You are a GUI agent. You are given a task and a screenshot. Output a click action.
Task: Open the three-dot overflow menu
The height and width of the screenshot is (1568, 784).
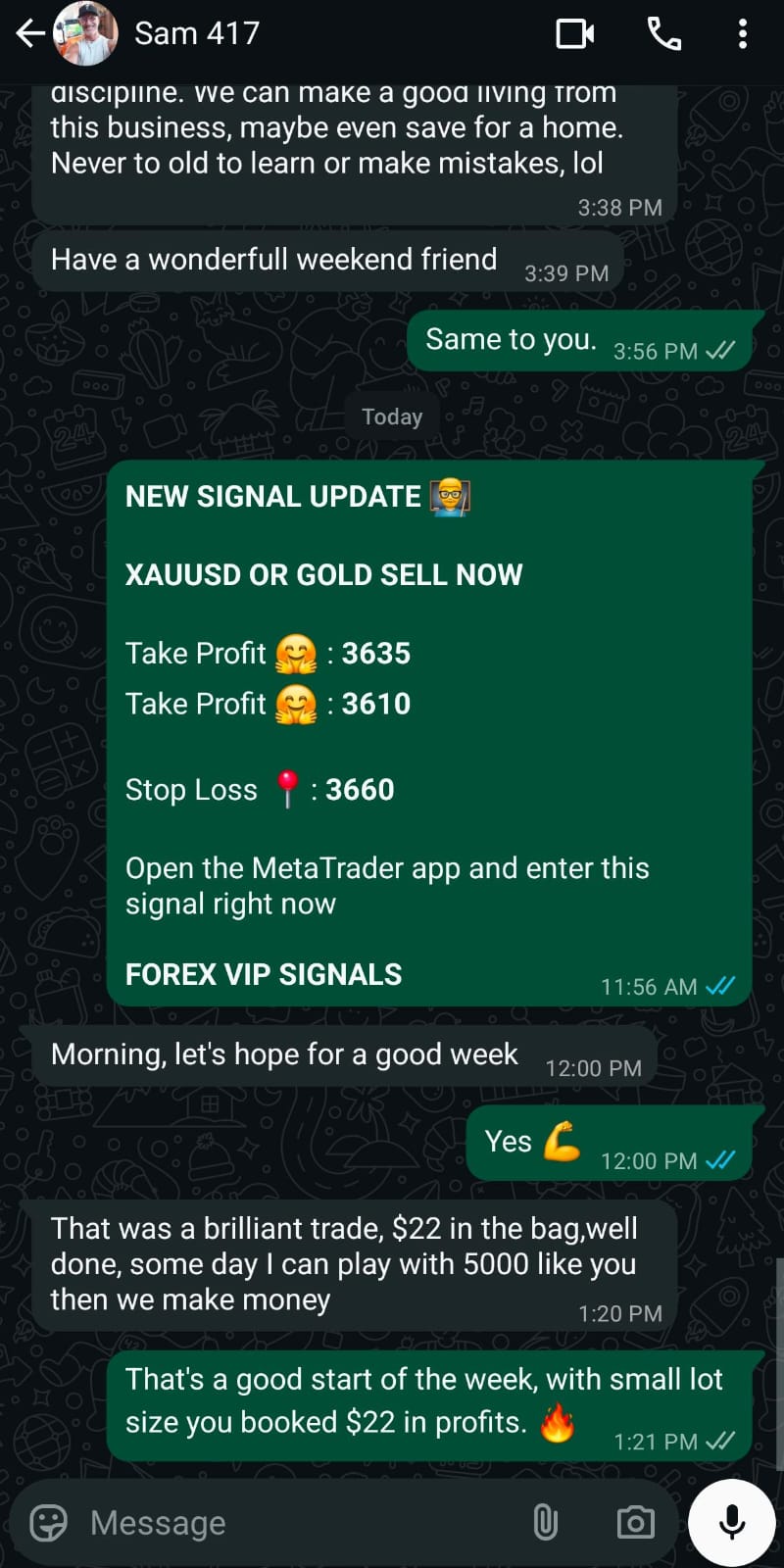pyautogui.click(x=743, y=34)
